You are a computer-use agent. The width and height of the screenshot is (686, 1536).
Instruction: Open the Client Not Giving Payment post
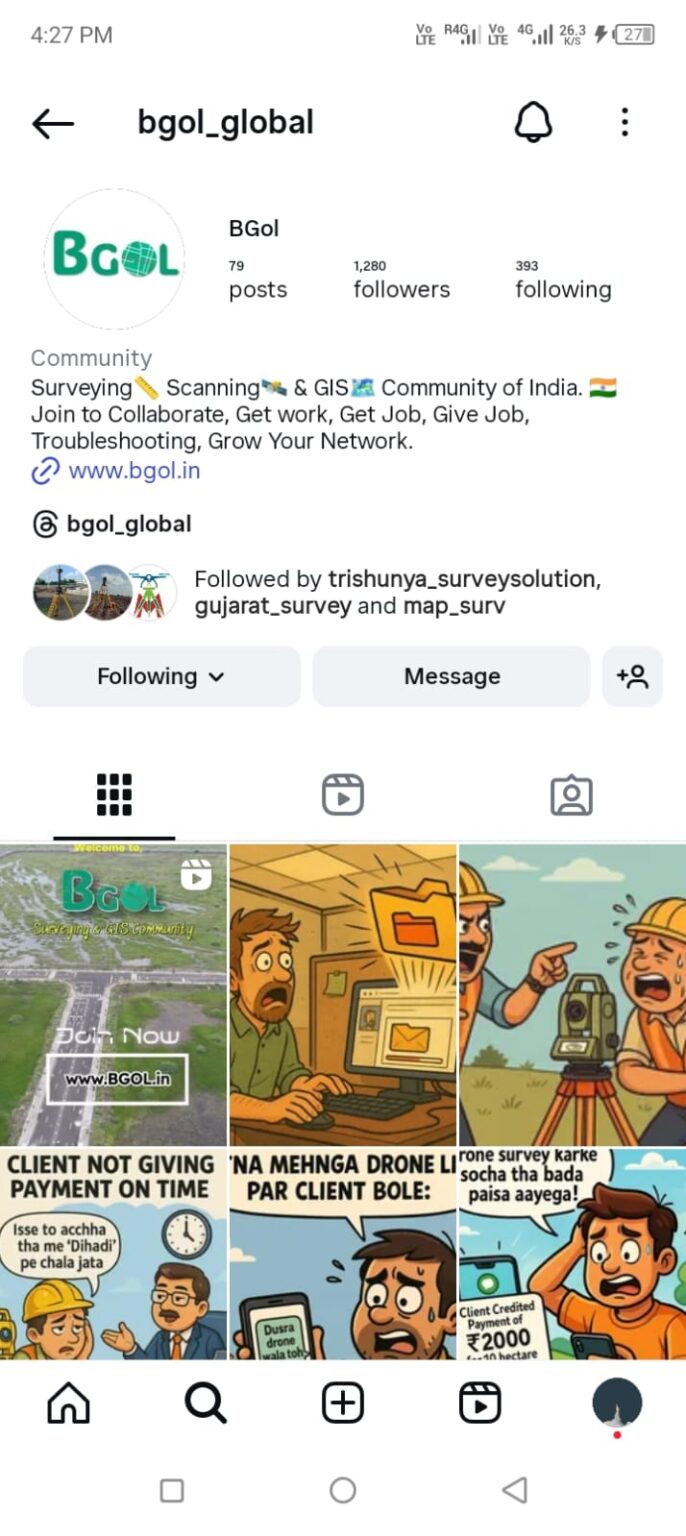tap(113, 1254)
